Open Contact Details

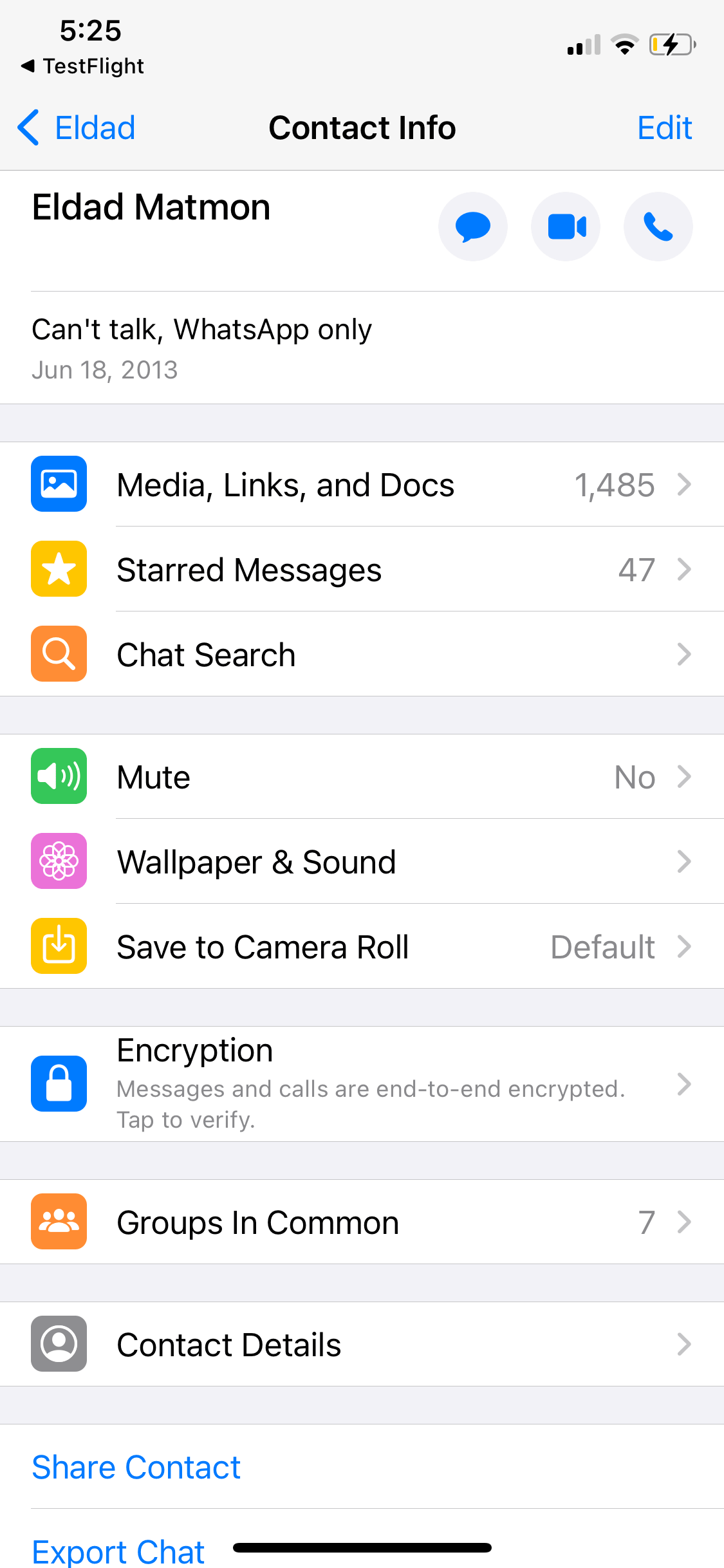tap(362, 1344)
